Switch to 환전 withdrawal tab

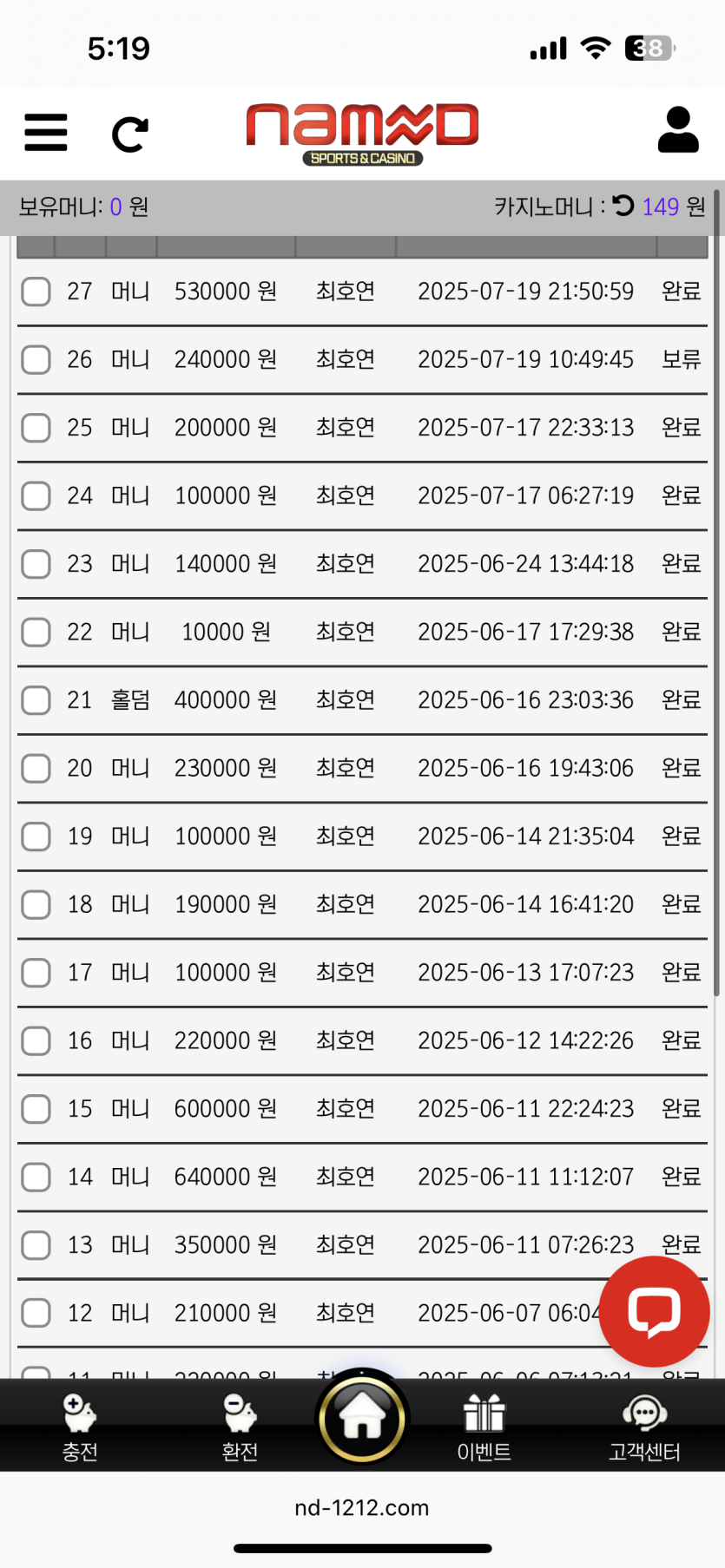coord(240,1427)
